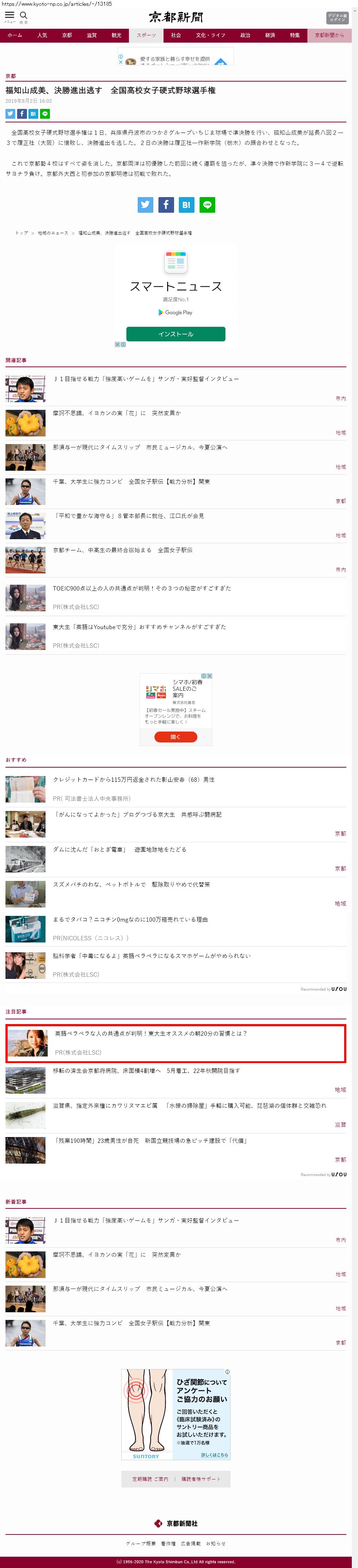358x1568 pixels.
Task: Share article on large Twitter button
Action: pos(145,205)
